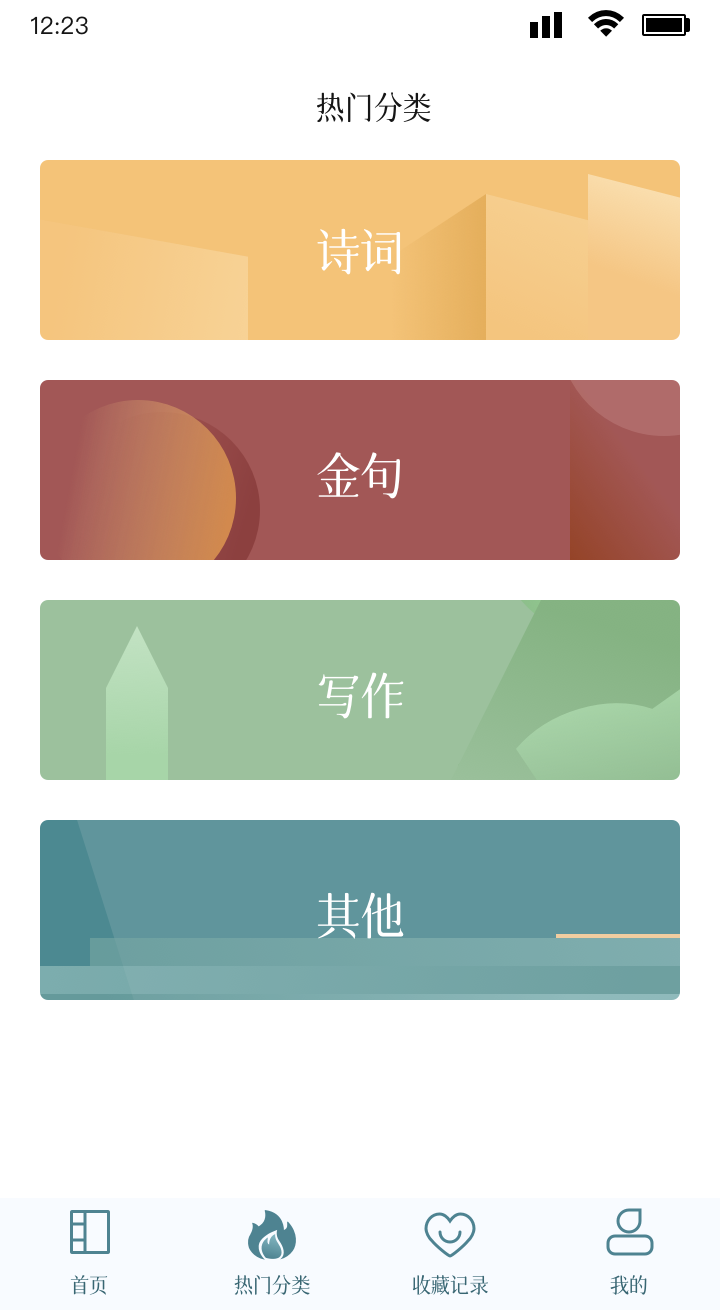Switch to the 首页 tab
Viewport: 720px width, 1310px height.
tap(90, 1252)
